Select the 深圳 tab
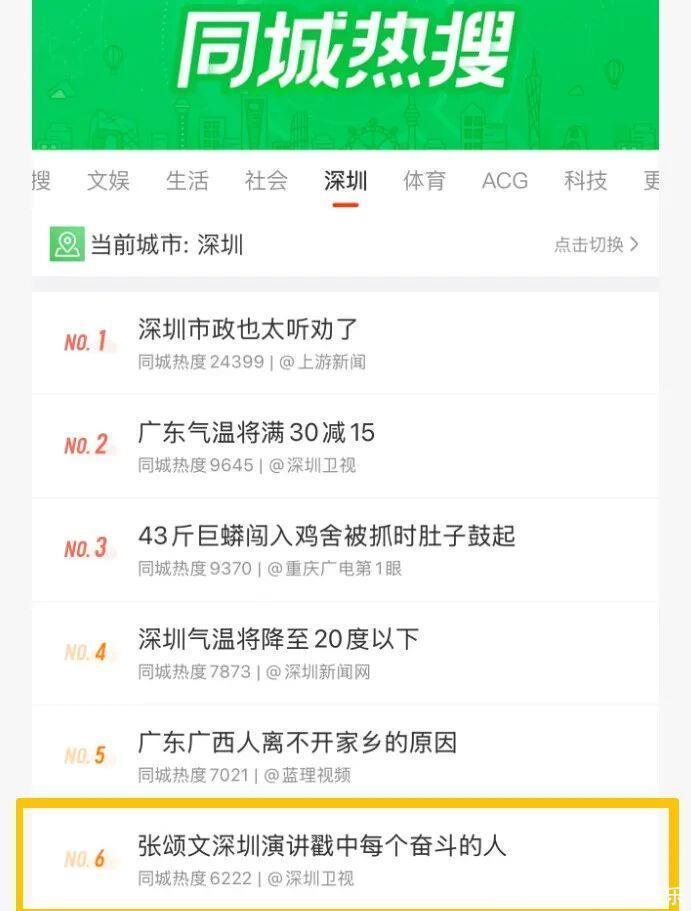 tap(345, 180)
